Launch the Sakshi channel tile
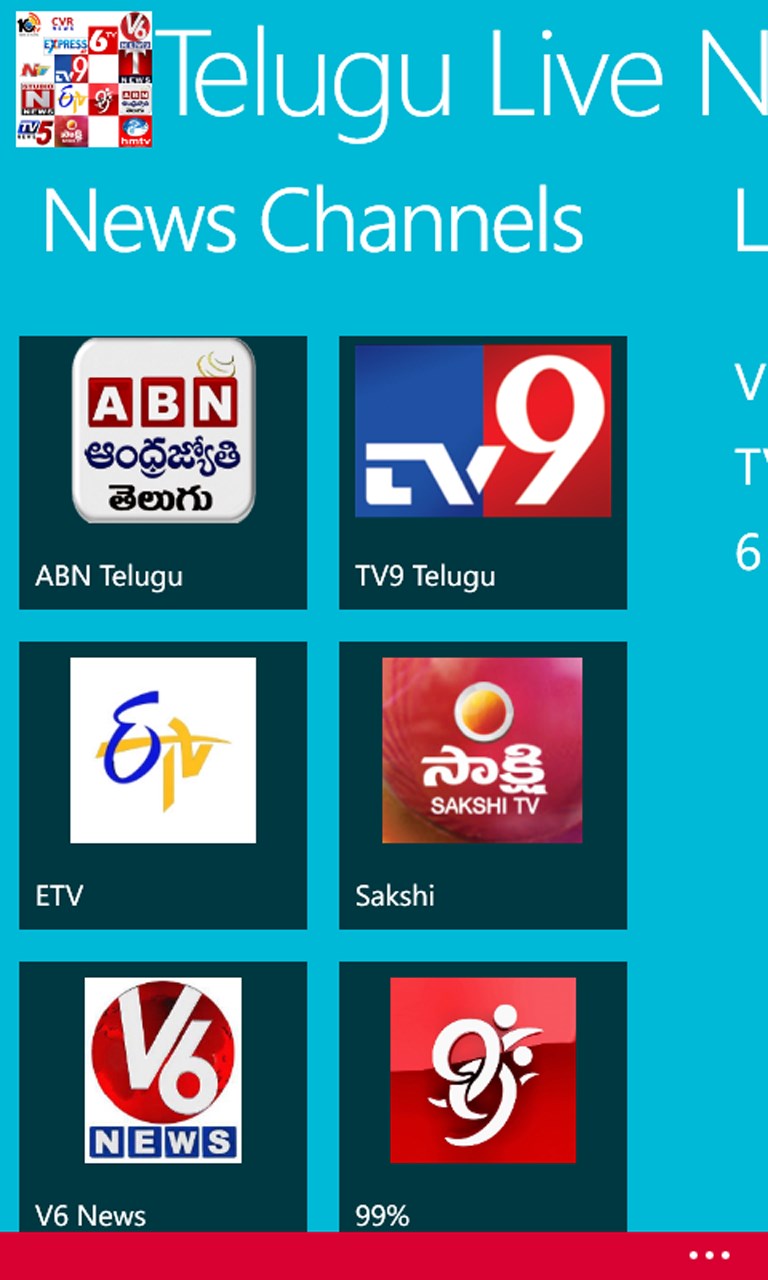The width and height of the screenshot is (768, 1280). [x=483, y=785]
